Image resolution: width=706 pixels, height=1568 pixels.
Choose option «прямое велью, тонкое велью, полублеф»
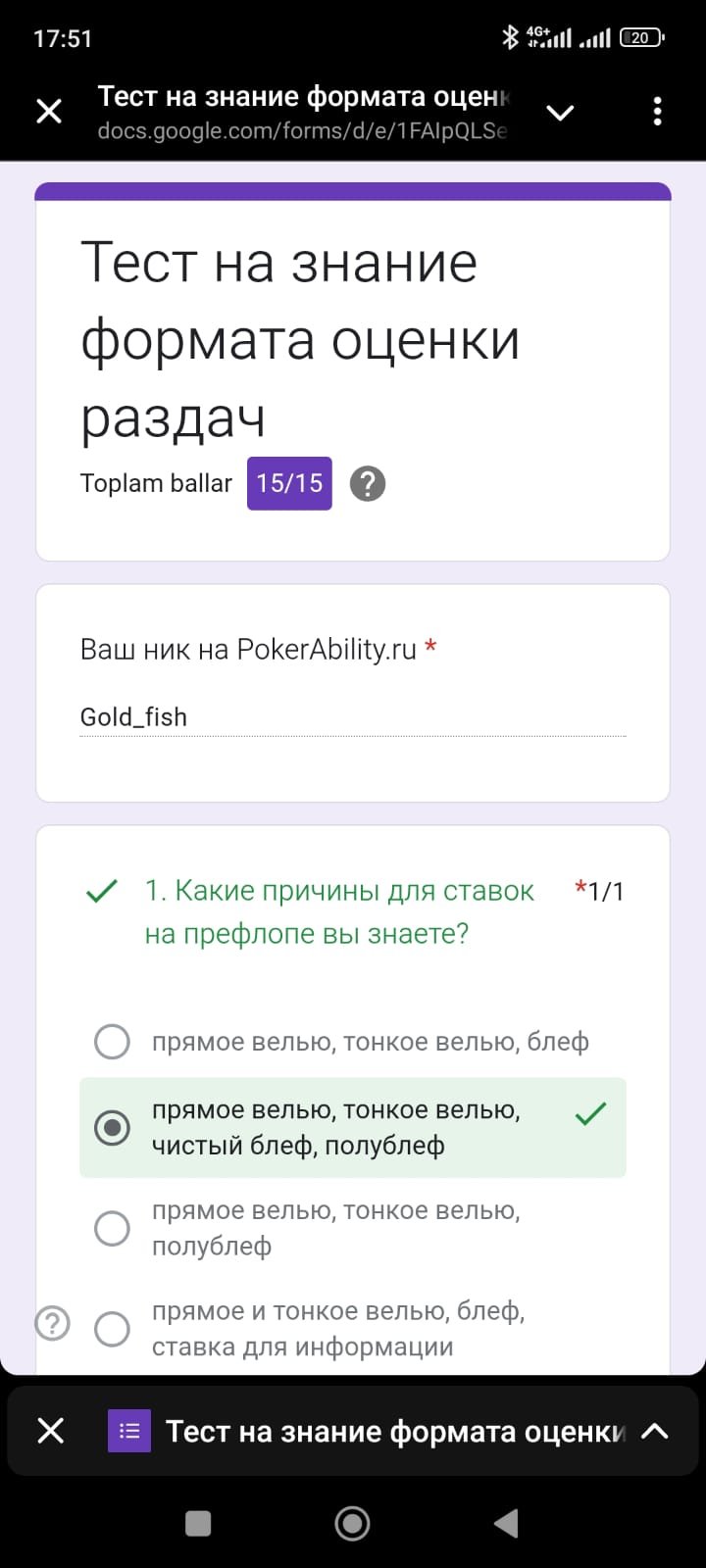[x=353, y=1229]
